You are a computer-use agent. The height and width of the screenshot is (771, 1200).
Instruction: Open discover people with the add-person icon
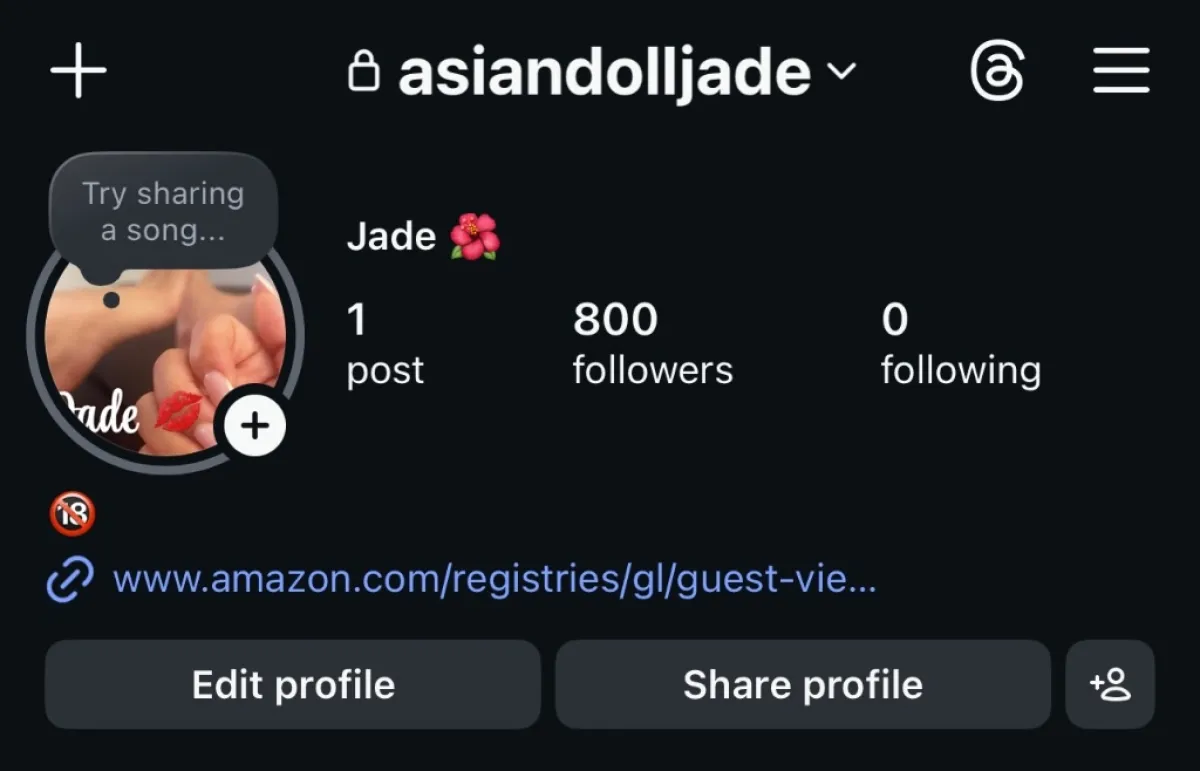pos(1110,685)
